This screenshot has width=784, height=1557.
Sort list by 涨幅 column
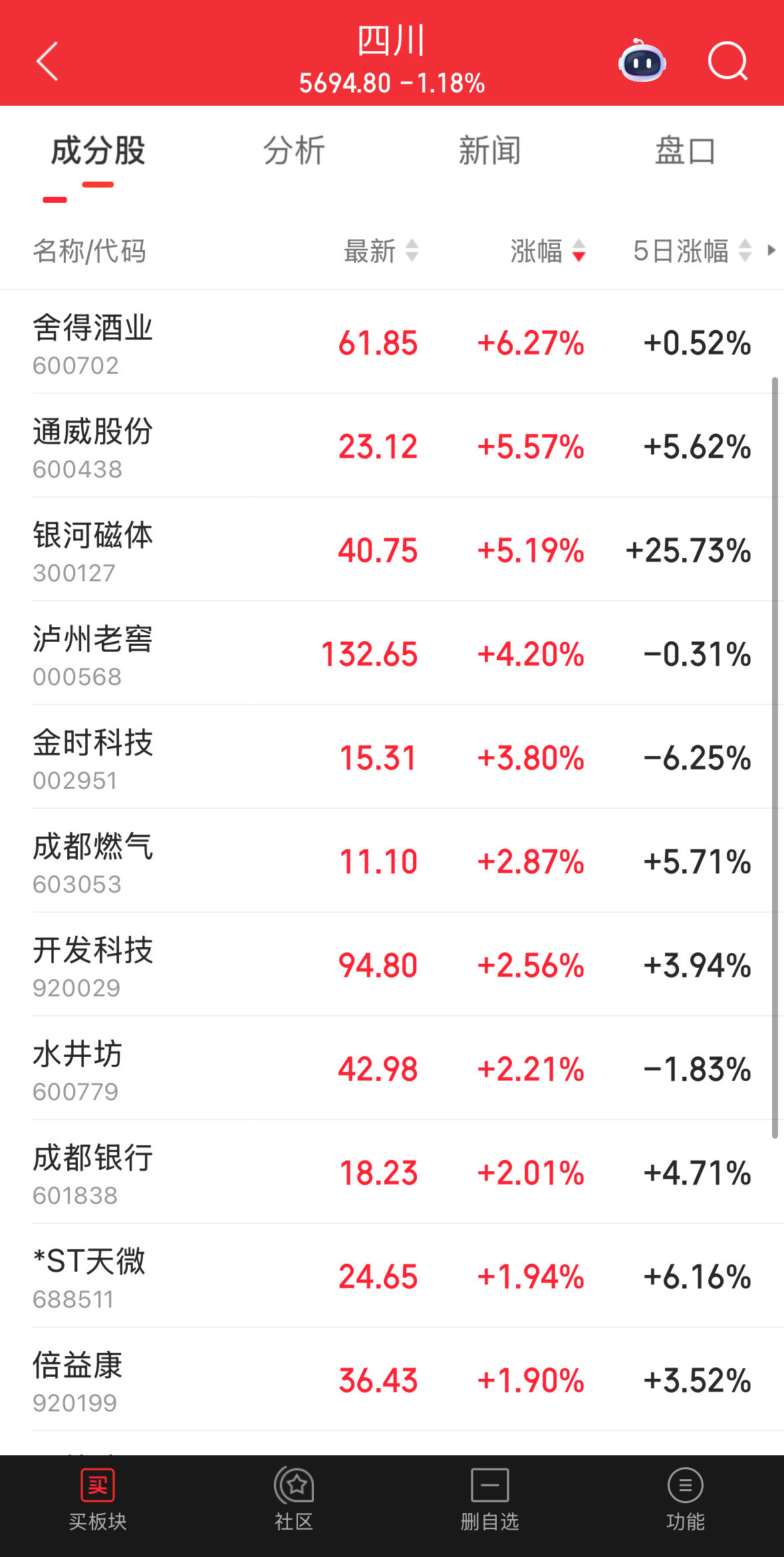[x=547, y=251]
